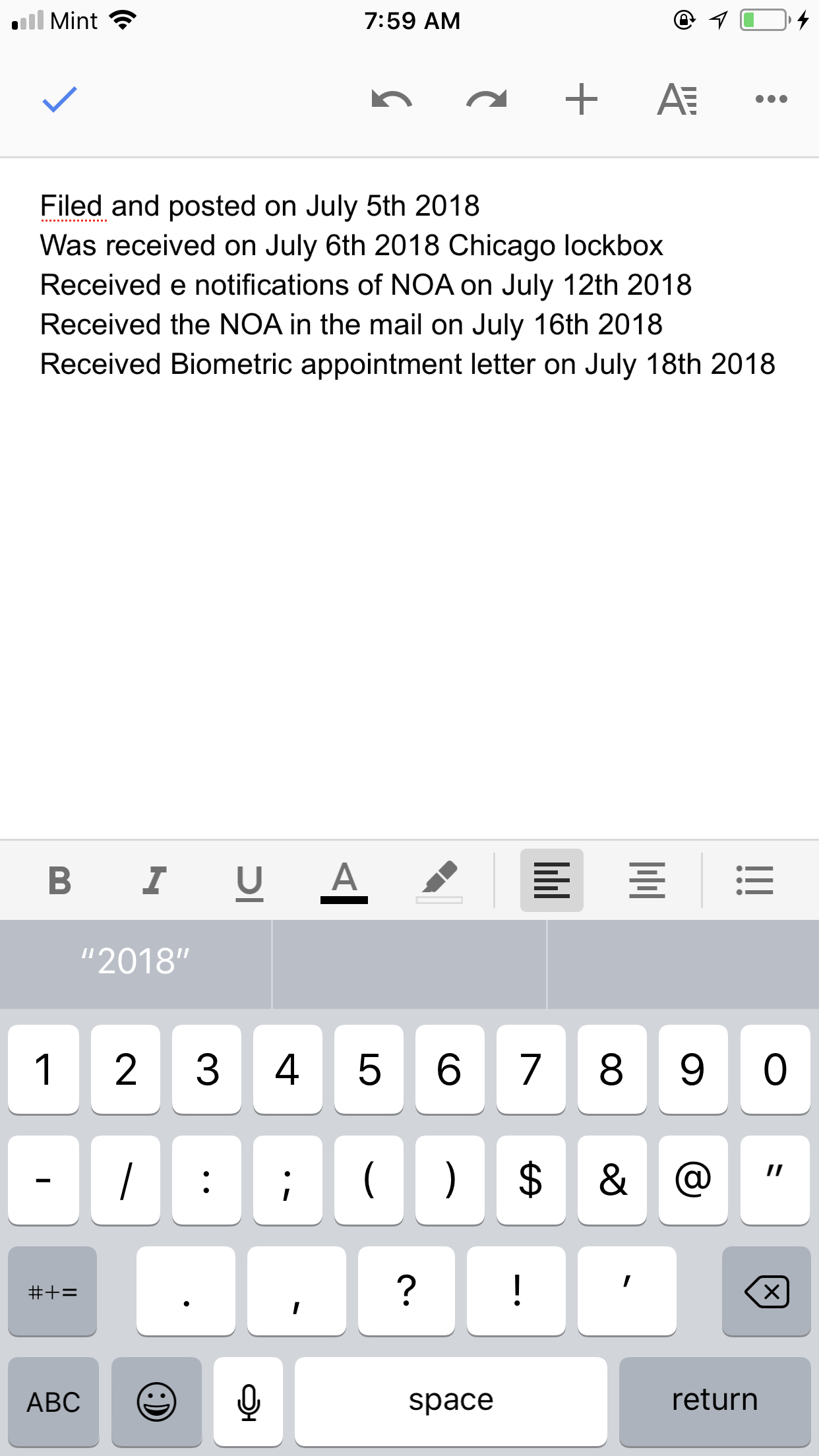Screen dimensions: 819x1456
Task: Switch keyboard to ABC letters
Action: (x=53, y=1401)
